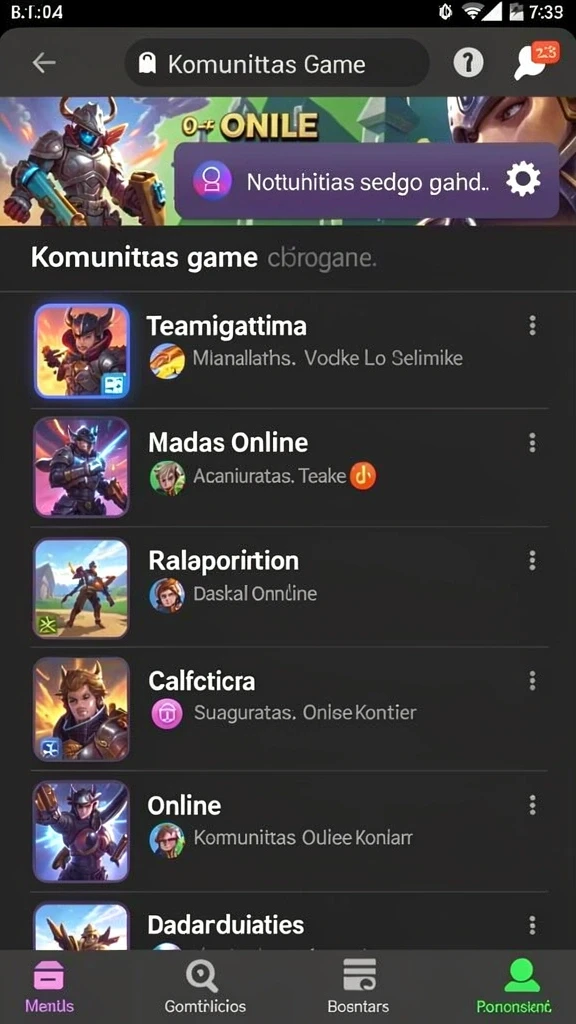The image size is (576, 1024).
Task: Open the Online community row
Action: pos(289,831)
